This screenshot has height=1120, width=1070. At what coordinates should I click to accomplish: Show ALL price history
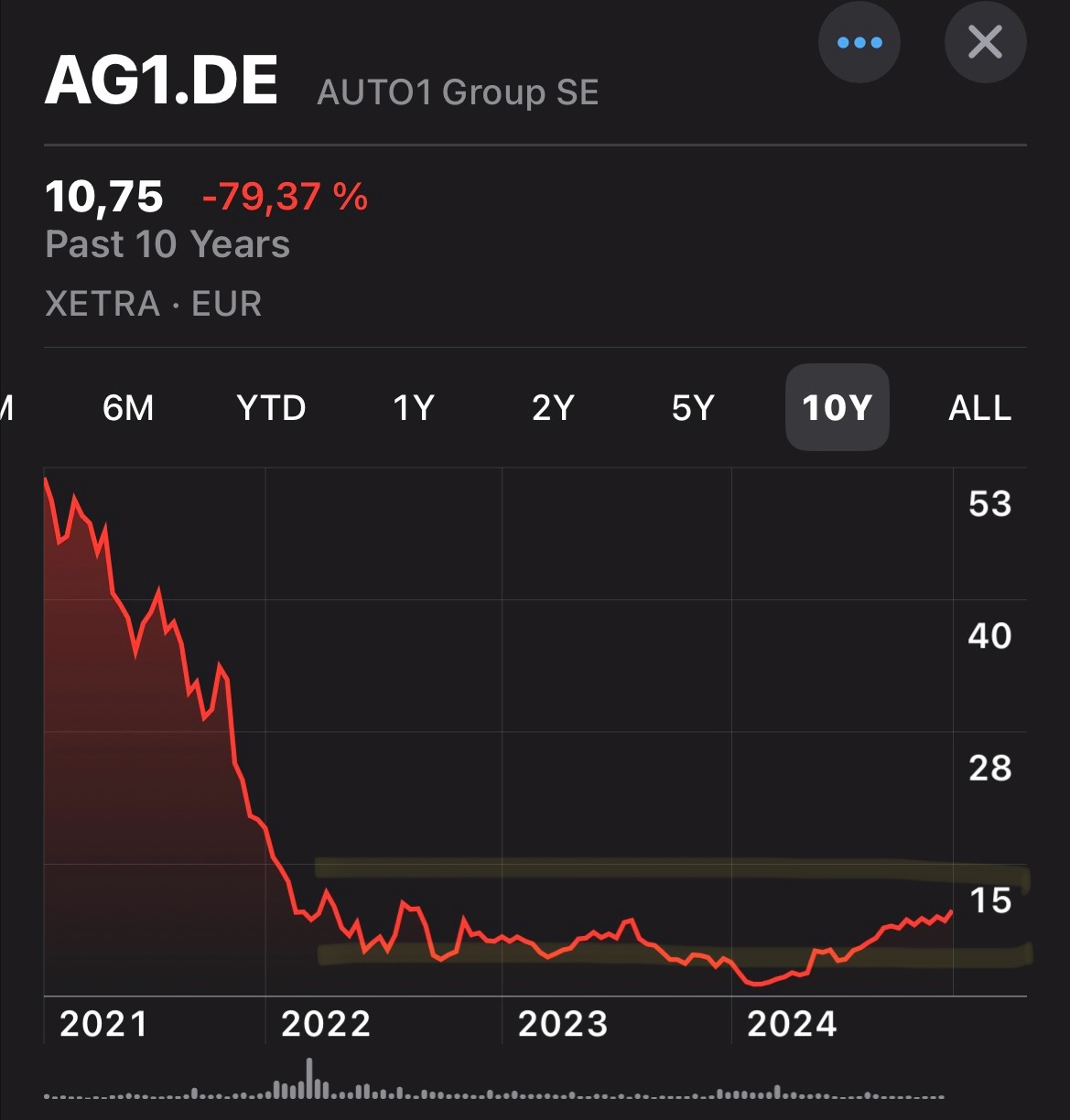(979, 407)
